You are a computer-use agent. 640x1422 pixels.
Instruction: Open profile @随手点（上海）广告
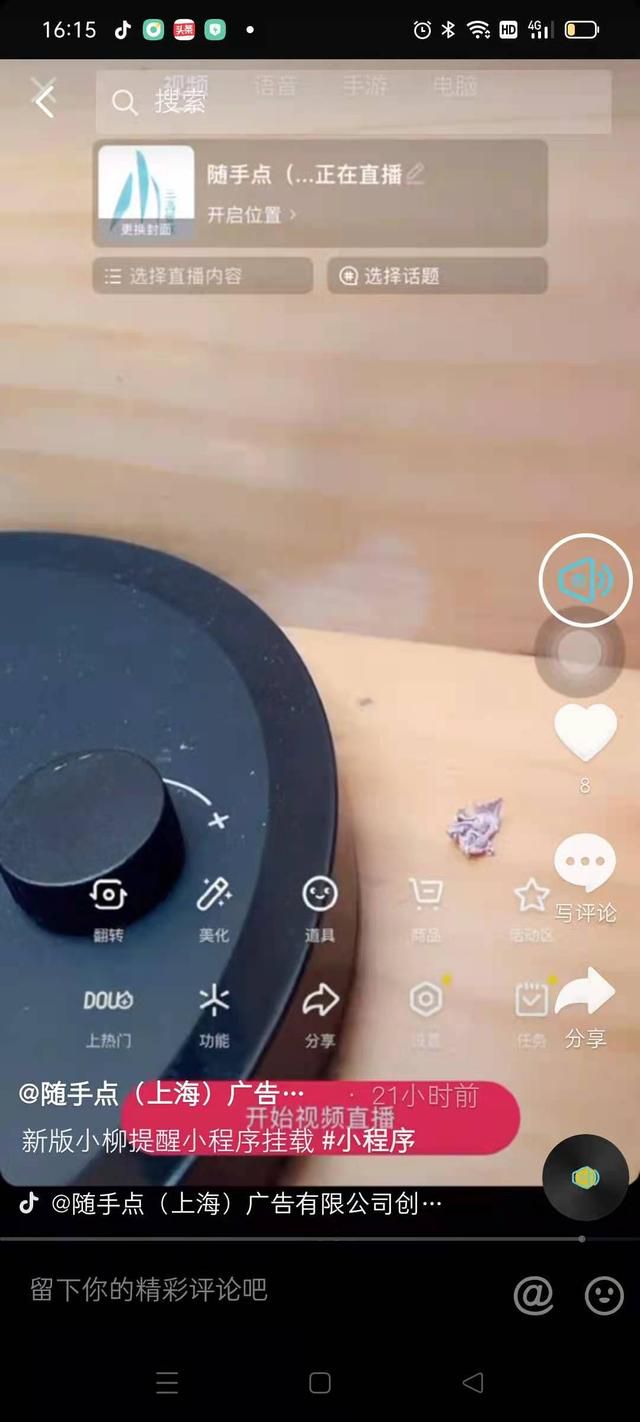pyautogui.click(x=162, y=1093)
